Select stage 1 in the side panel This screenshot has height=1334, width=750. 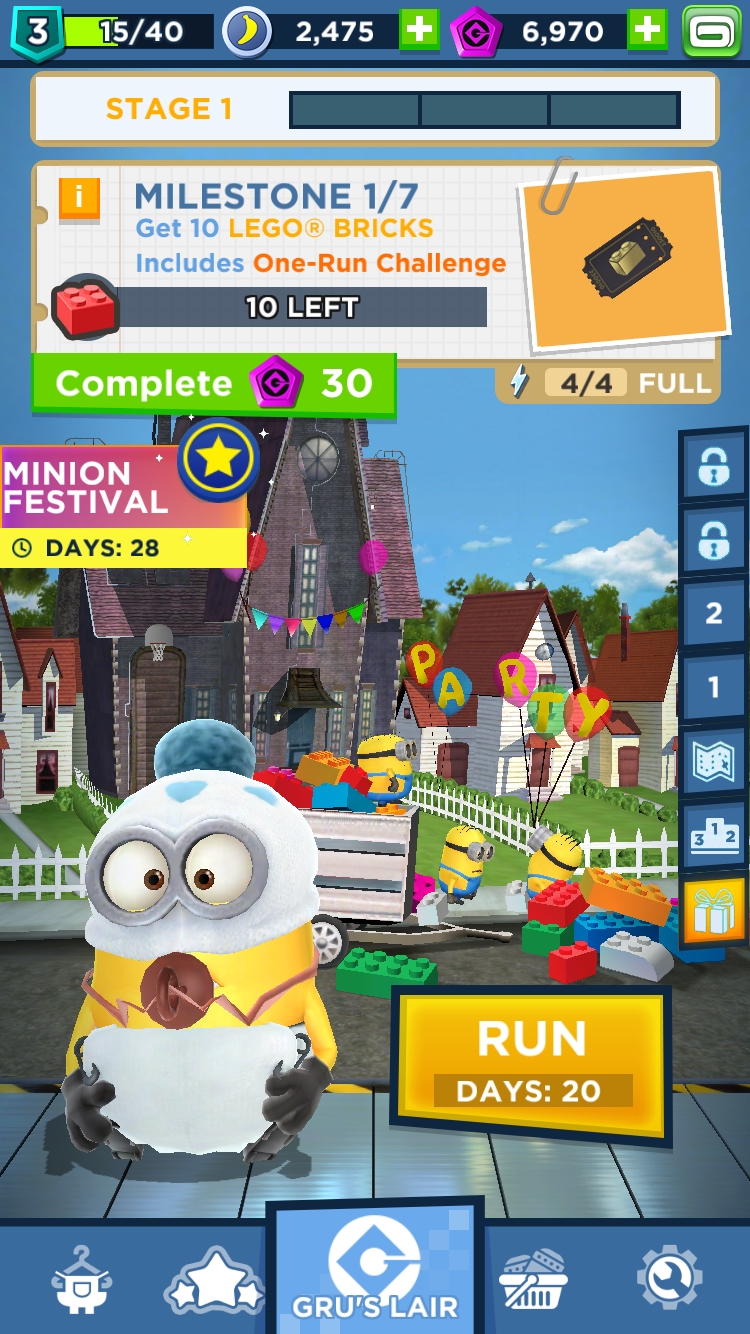(x=713, y=687)
